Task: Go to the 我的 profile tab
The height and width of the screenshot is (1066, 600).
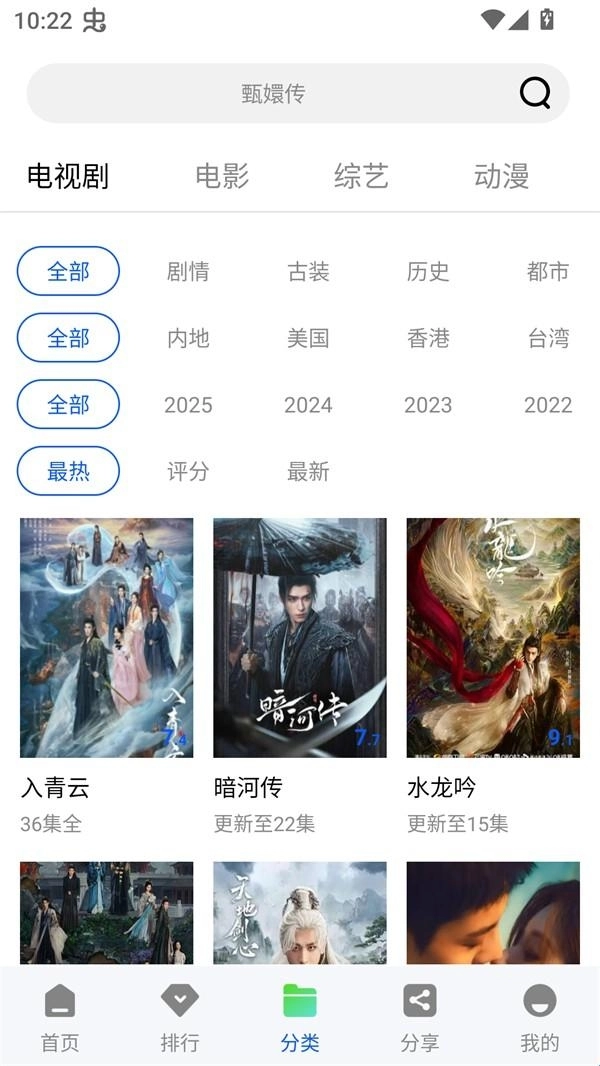Action: coord(540,1016)
